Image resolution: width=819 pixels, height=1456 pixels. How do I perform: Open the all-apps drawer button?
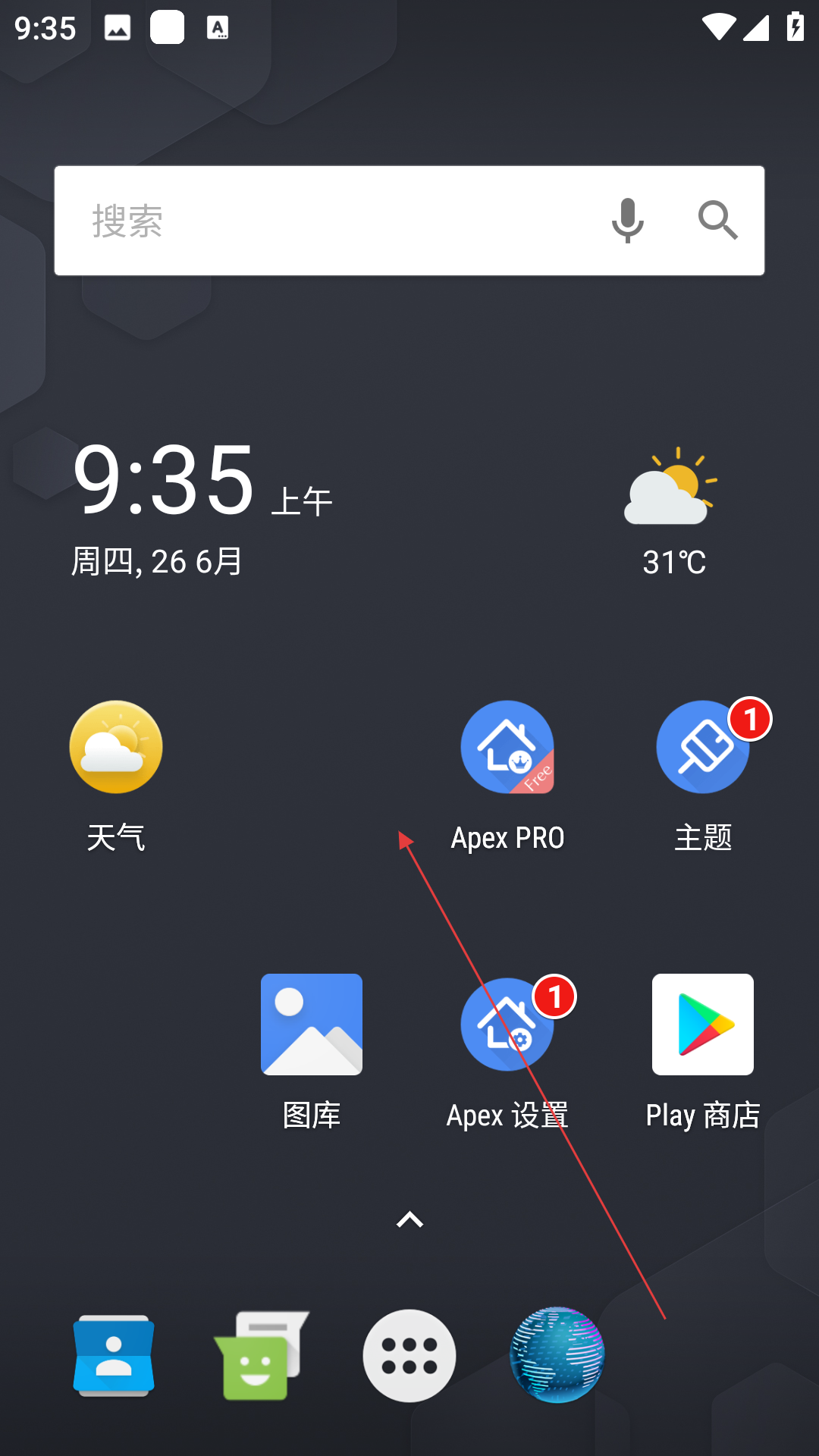click(x=409, y=1356)
